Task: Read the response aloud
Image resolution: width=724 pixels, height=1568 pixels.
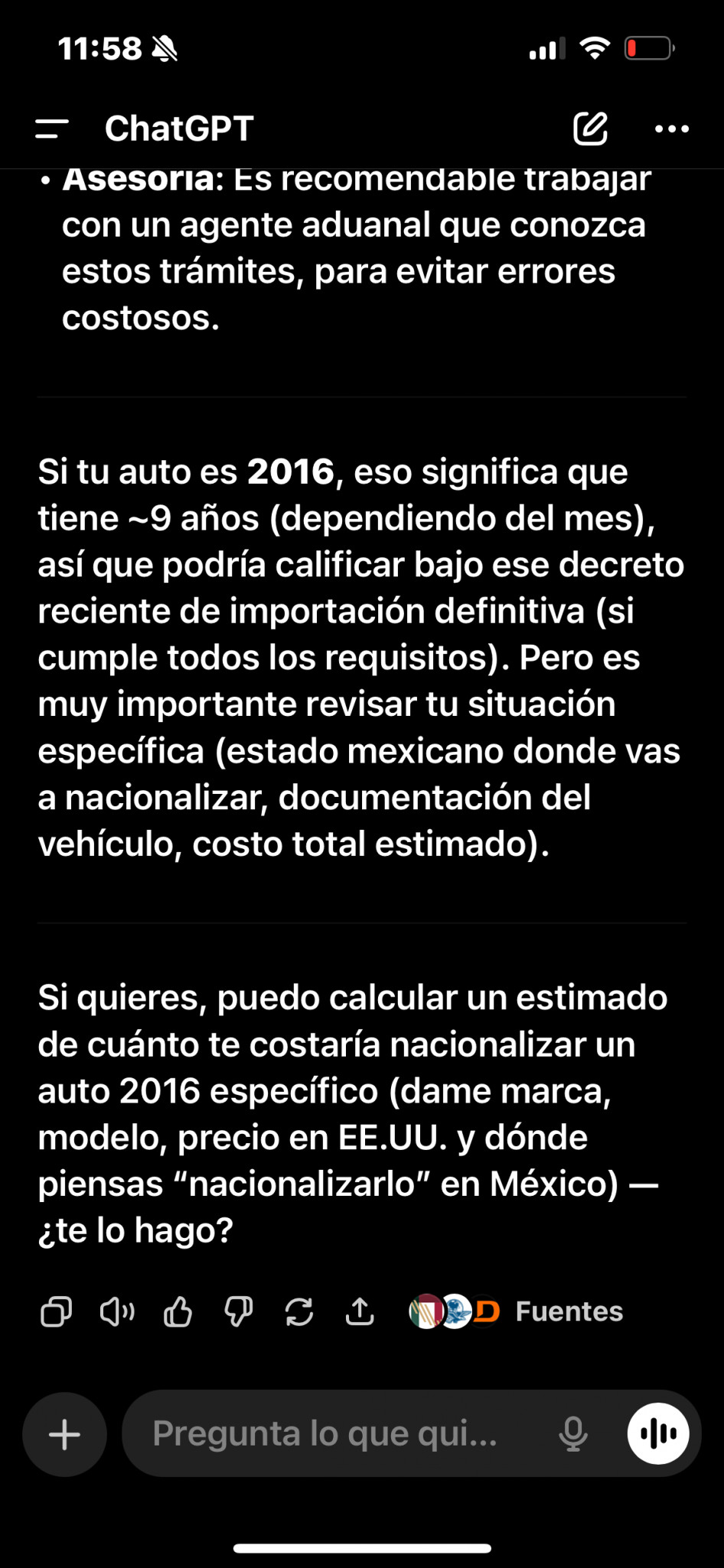Action: [117, 1312]
